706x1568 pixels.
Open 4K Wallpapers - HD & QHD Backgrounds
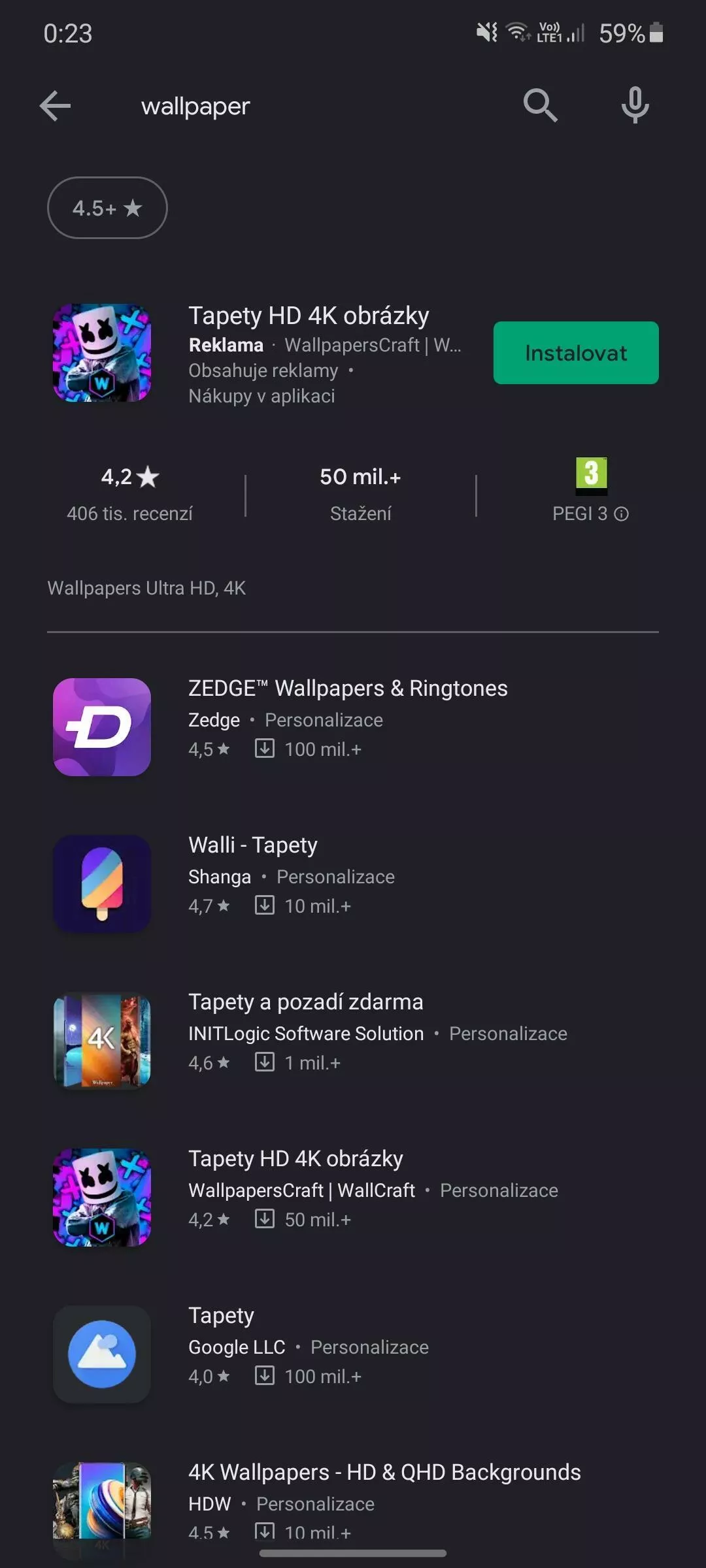353,1503
